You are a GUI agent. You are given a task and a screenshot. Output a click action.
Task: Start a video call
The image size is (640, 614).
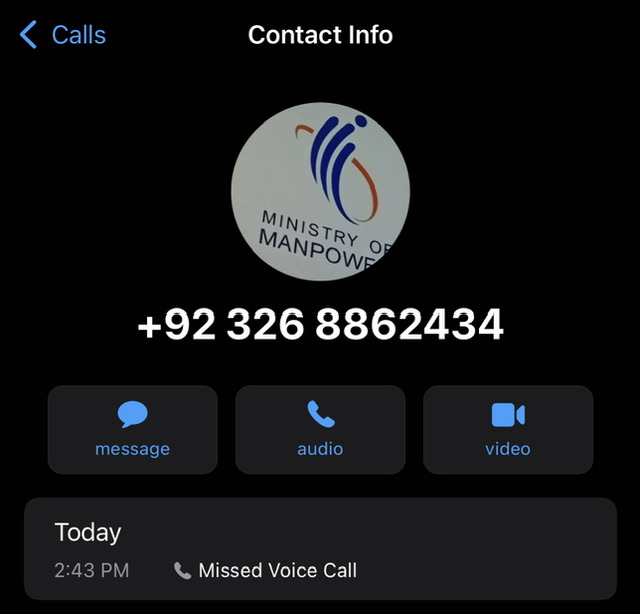[508, 429]
